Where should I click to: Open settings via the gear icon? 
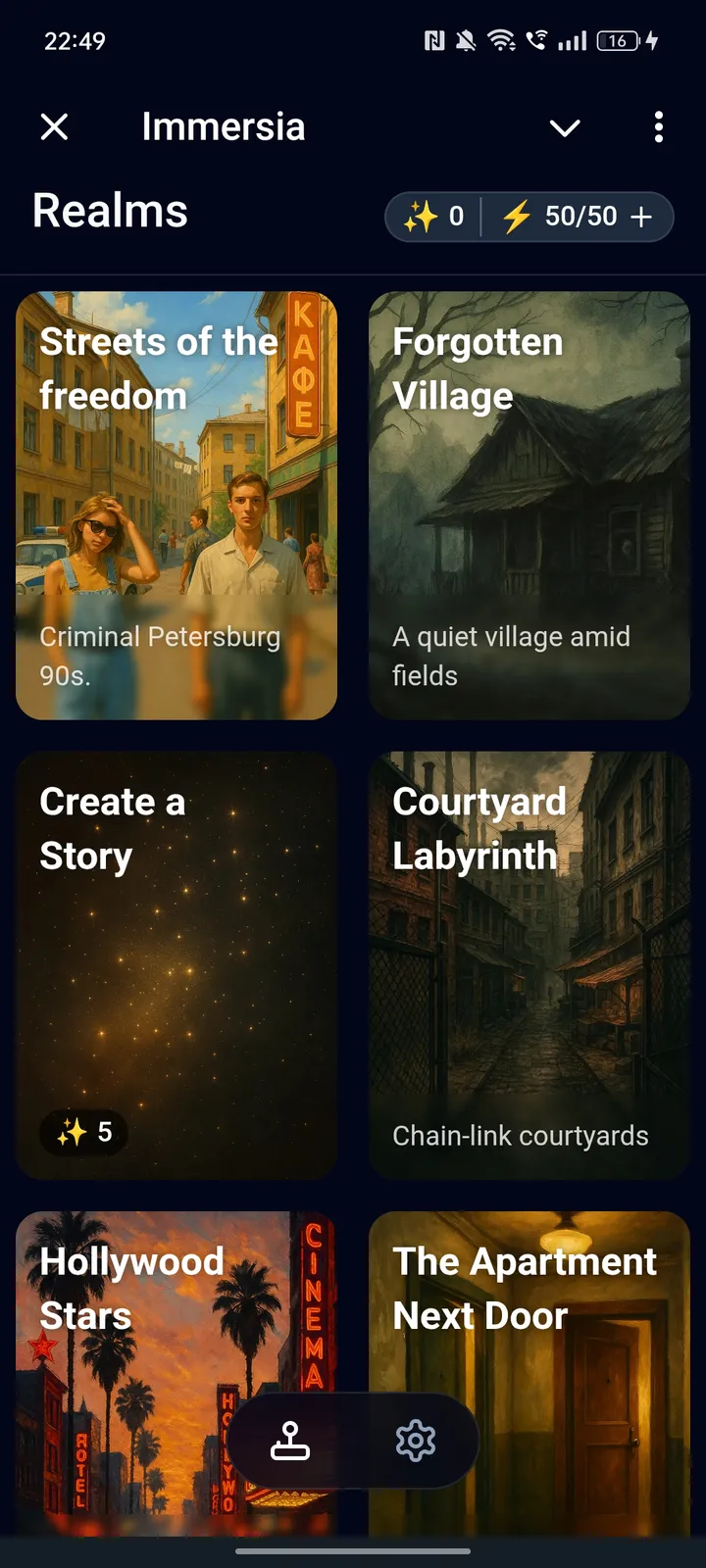click(416, 1441)
